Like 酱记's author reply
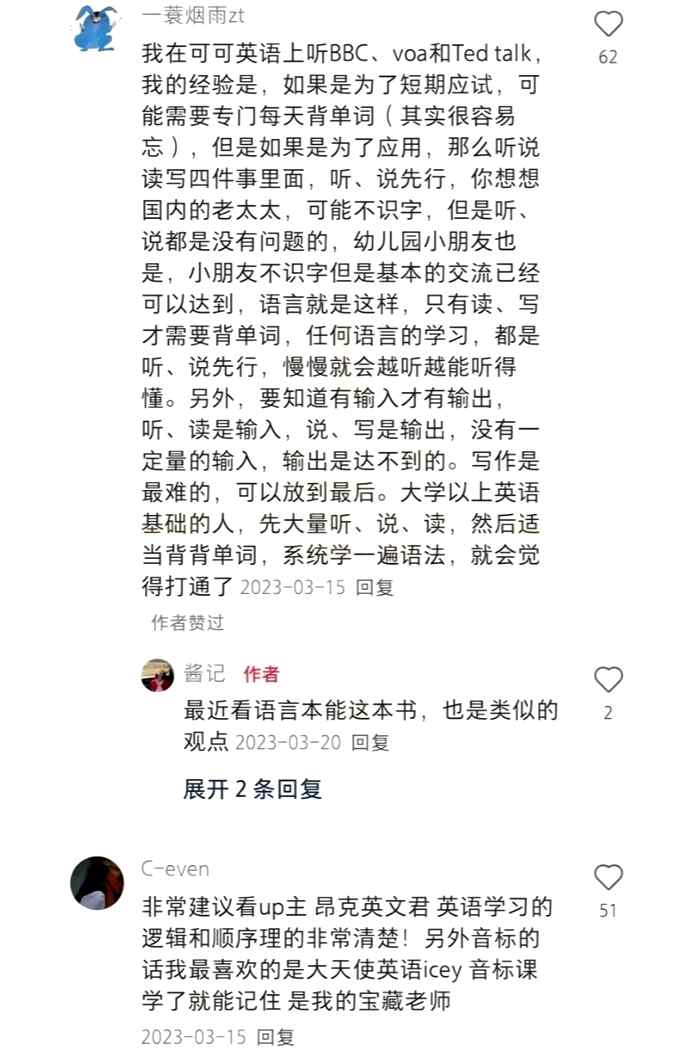This screenshot has height=1058, width=680. 608,681
